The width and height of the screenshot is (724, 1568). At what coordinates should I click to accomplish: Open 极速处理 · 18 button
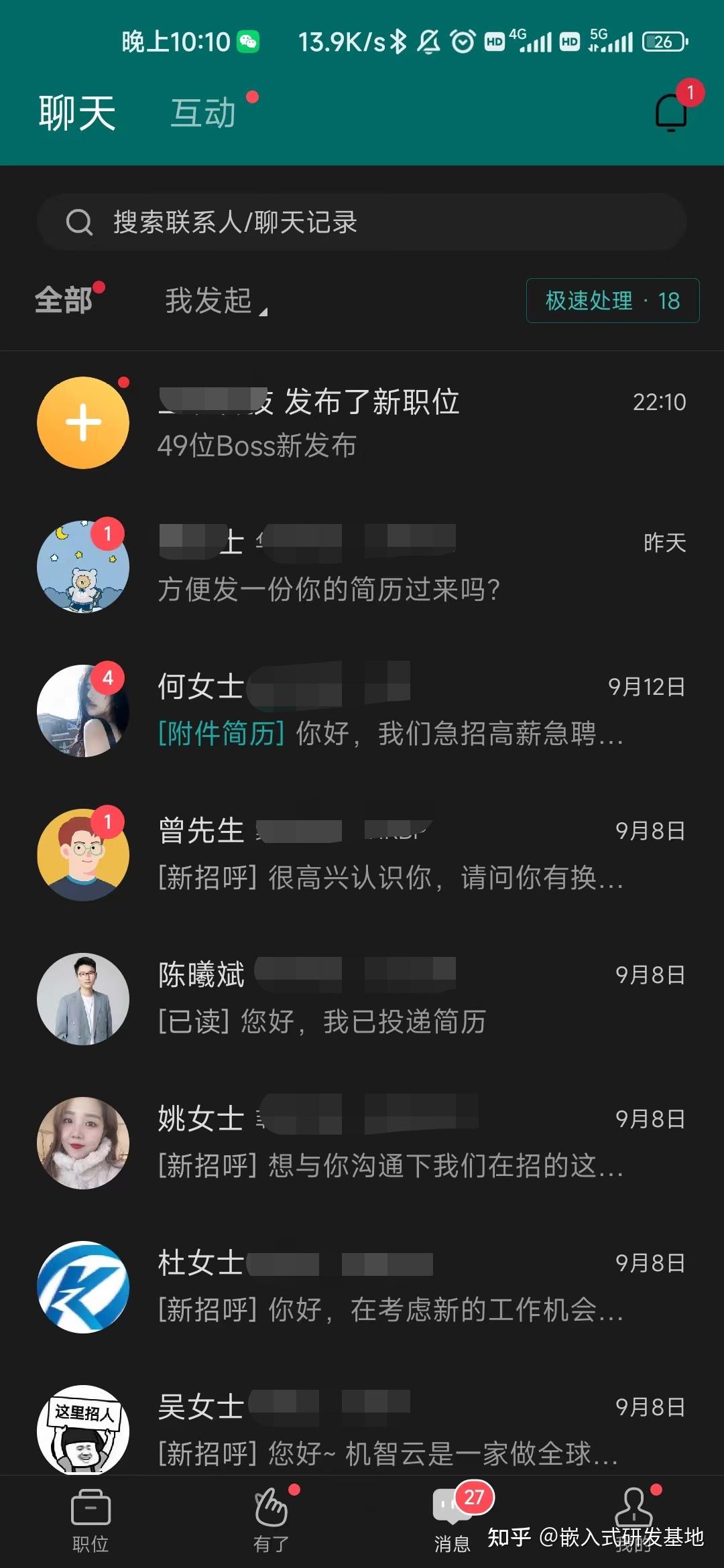click(x=613, y=300)
